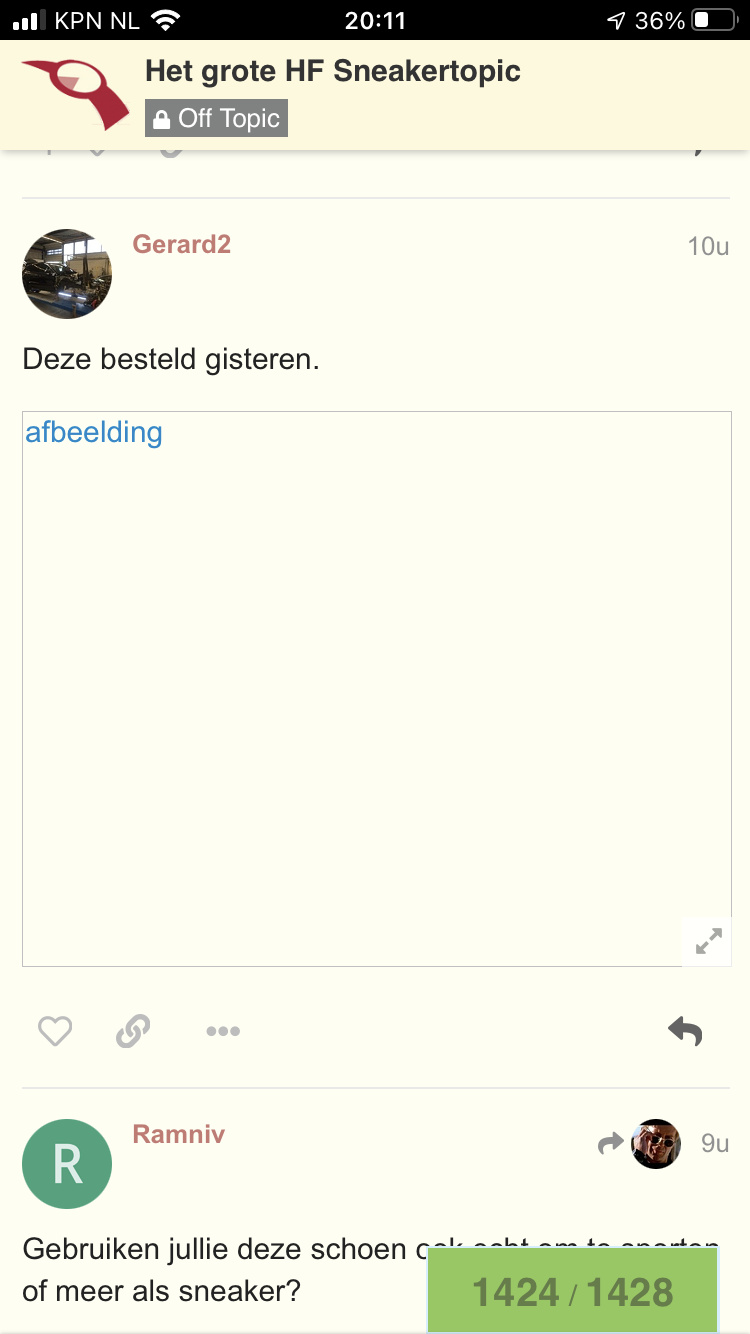This screenshot has width=750, height=1334.
Task: Tap the topic title Het grote HF Sneakertopic
Action: (333, 71)
